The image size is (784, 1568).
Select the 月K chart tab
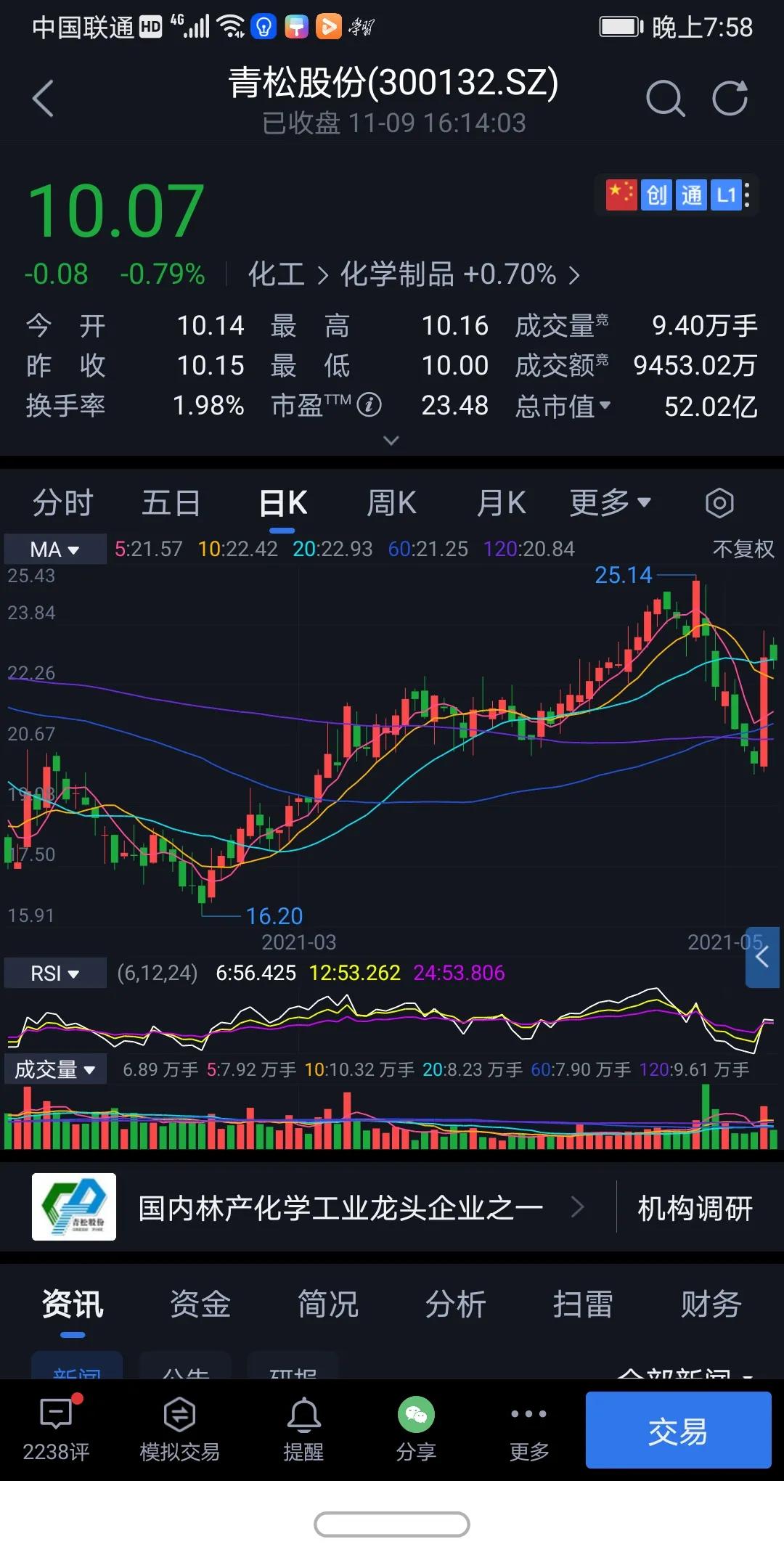[x=501, y=503]
